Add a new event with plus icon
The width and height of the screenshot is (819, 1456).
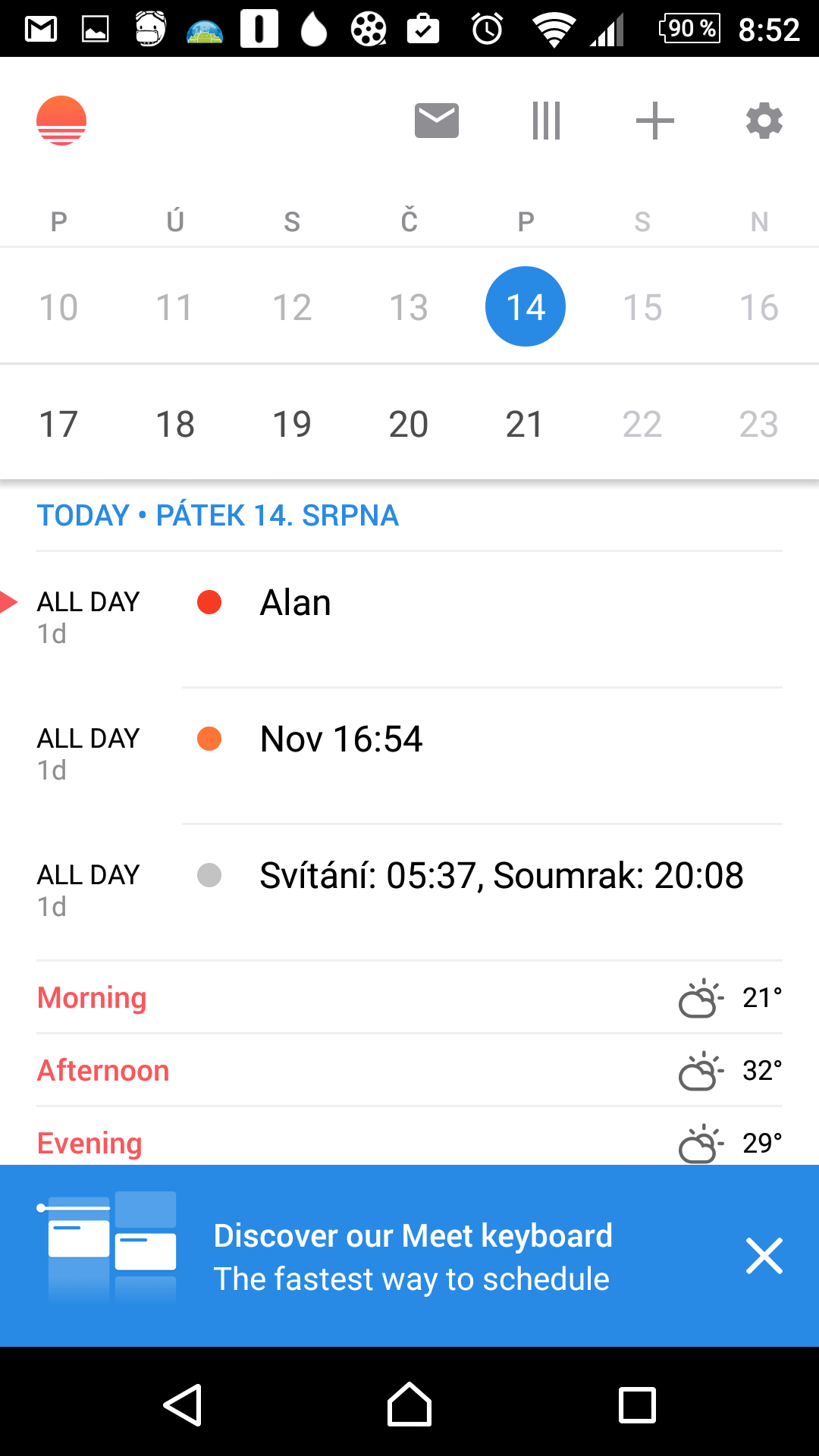click(655, 121)
